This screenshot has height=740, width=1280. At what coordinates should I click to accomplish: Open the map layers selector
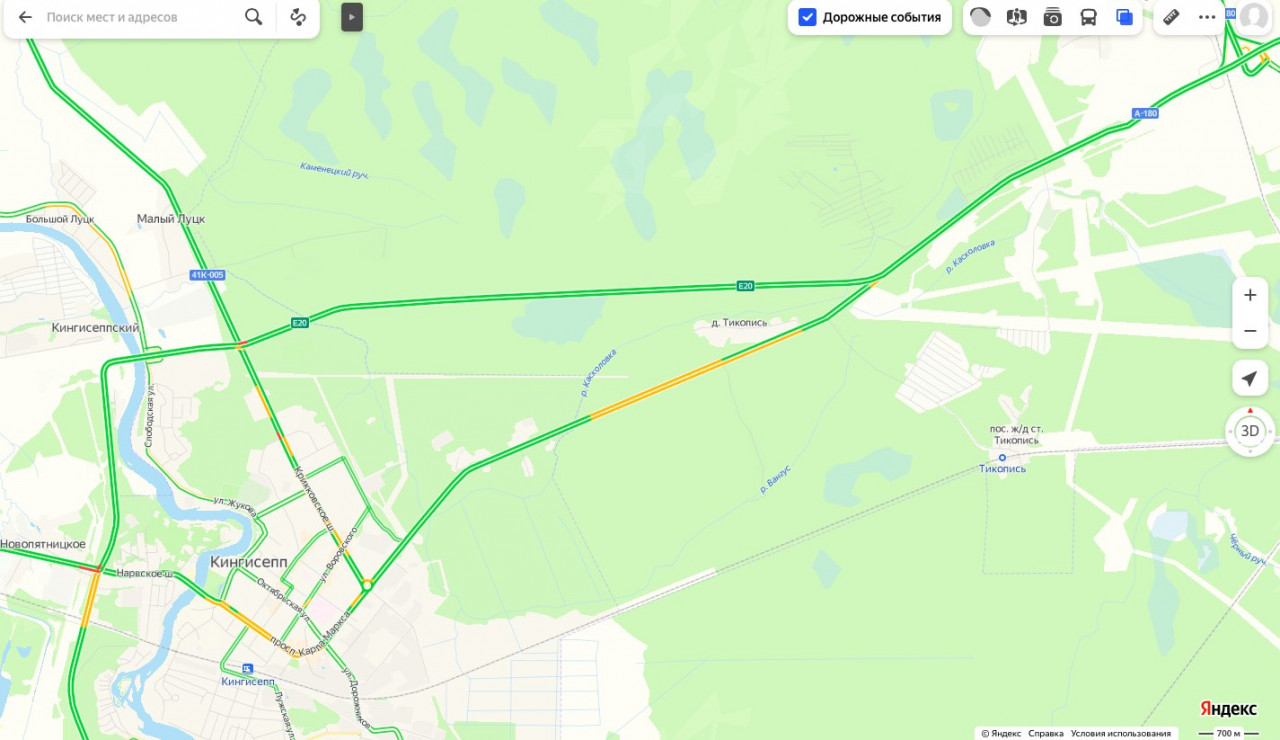click(x=1124, y=17)
